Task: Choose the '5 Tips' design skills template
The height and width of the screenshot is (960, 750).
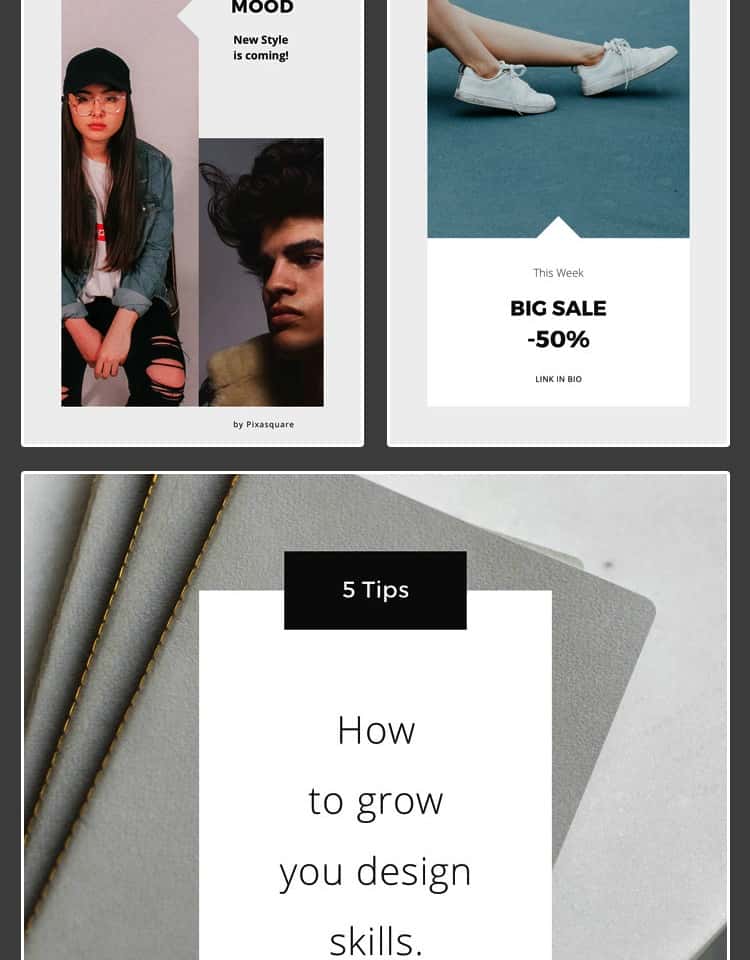Action: (x=375, y=715)
